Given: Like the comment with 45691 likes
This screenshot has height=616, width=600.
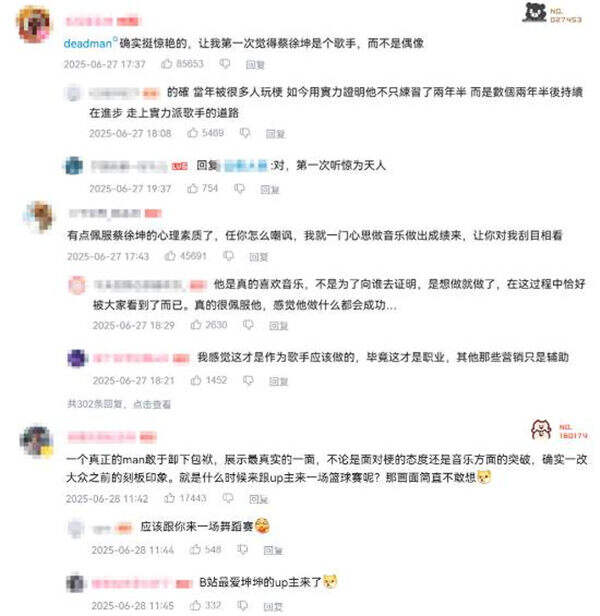Looking at the screenshot, I should click(x=165, y=256).
